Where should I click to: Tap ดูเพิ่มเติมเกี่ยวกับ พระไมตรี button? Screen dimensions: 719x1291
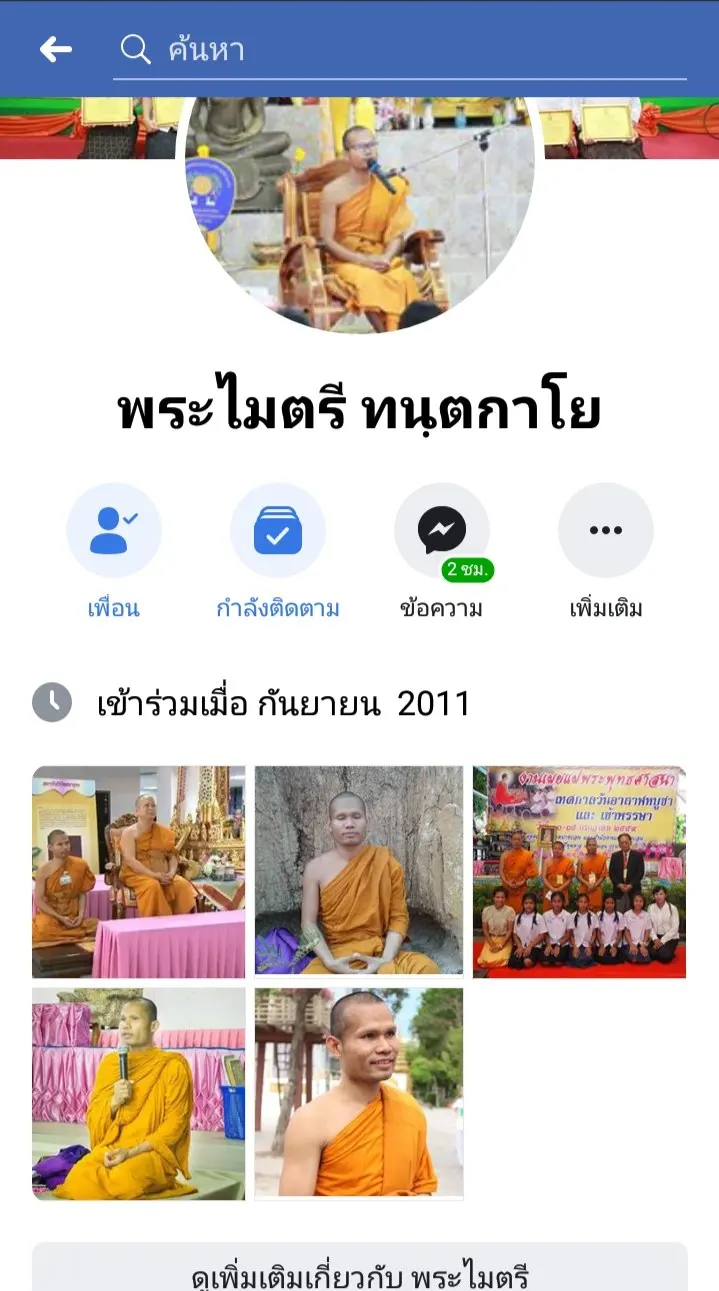(x=360, y=1270)
